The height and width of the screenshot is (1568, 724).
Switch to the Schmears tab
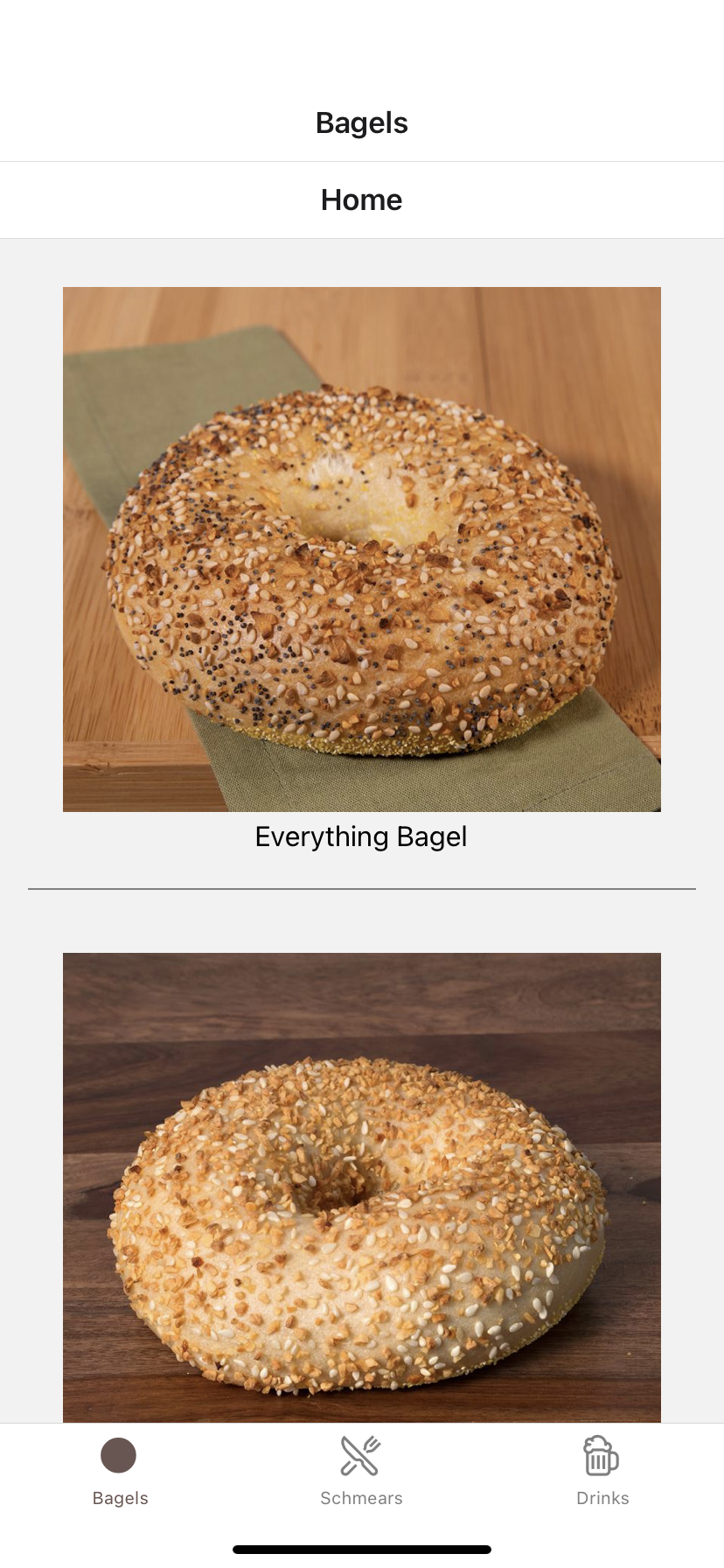point(361,1471)
